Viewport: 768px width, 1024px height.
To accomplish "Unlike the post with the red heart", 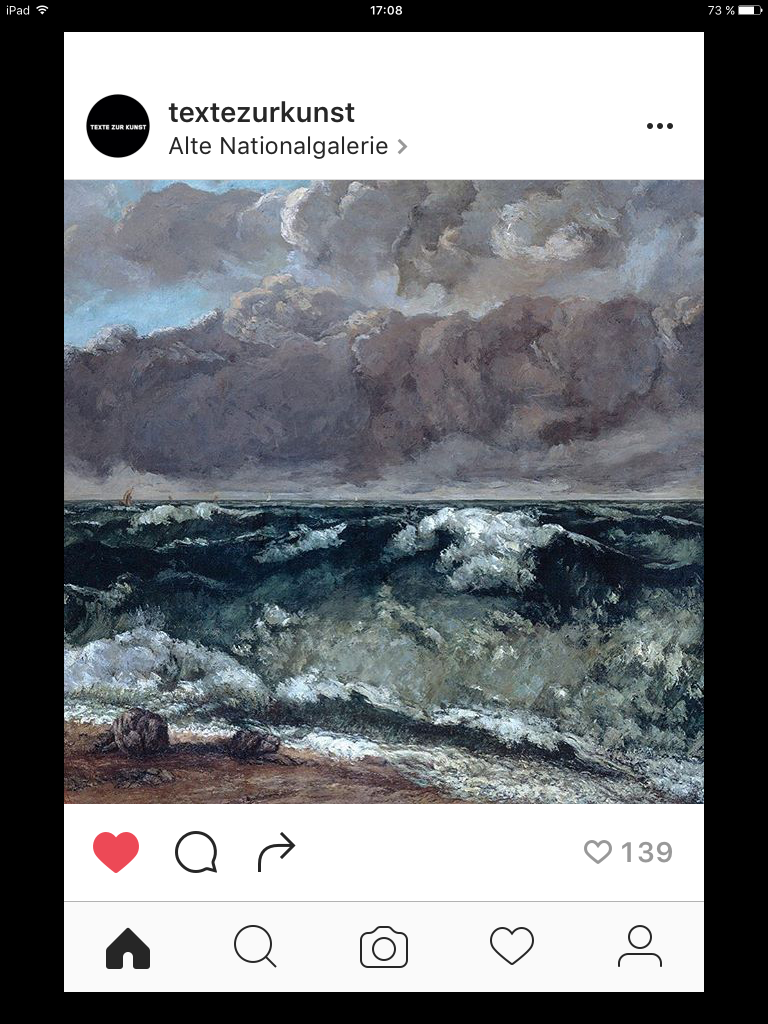I will tap(116, 852).
